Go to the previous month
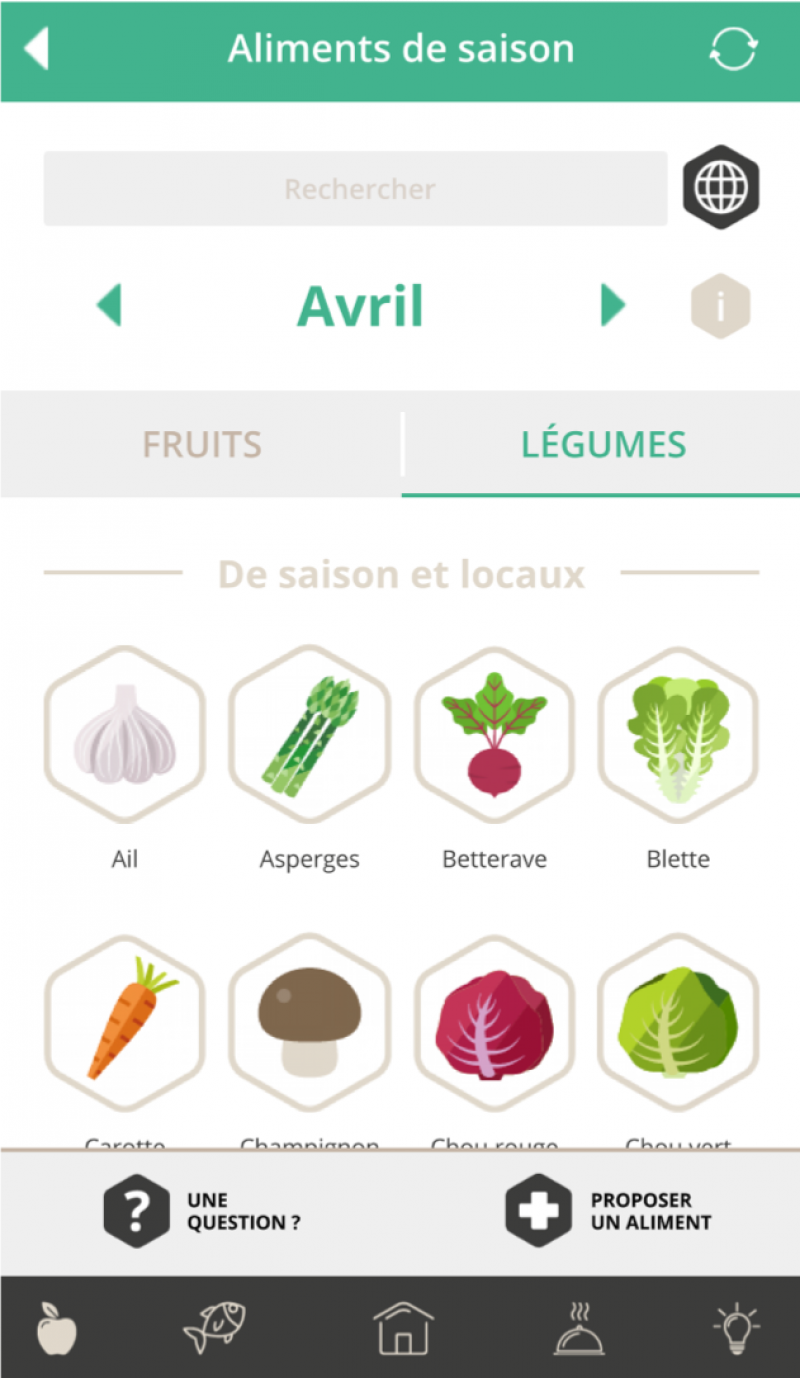Viewport: 800px width, 1378px height. click(x=109, y=305)
